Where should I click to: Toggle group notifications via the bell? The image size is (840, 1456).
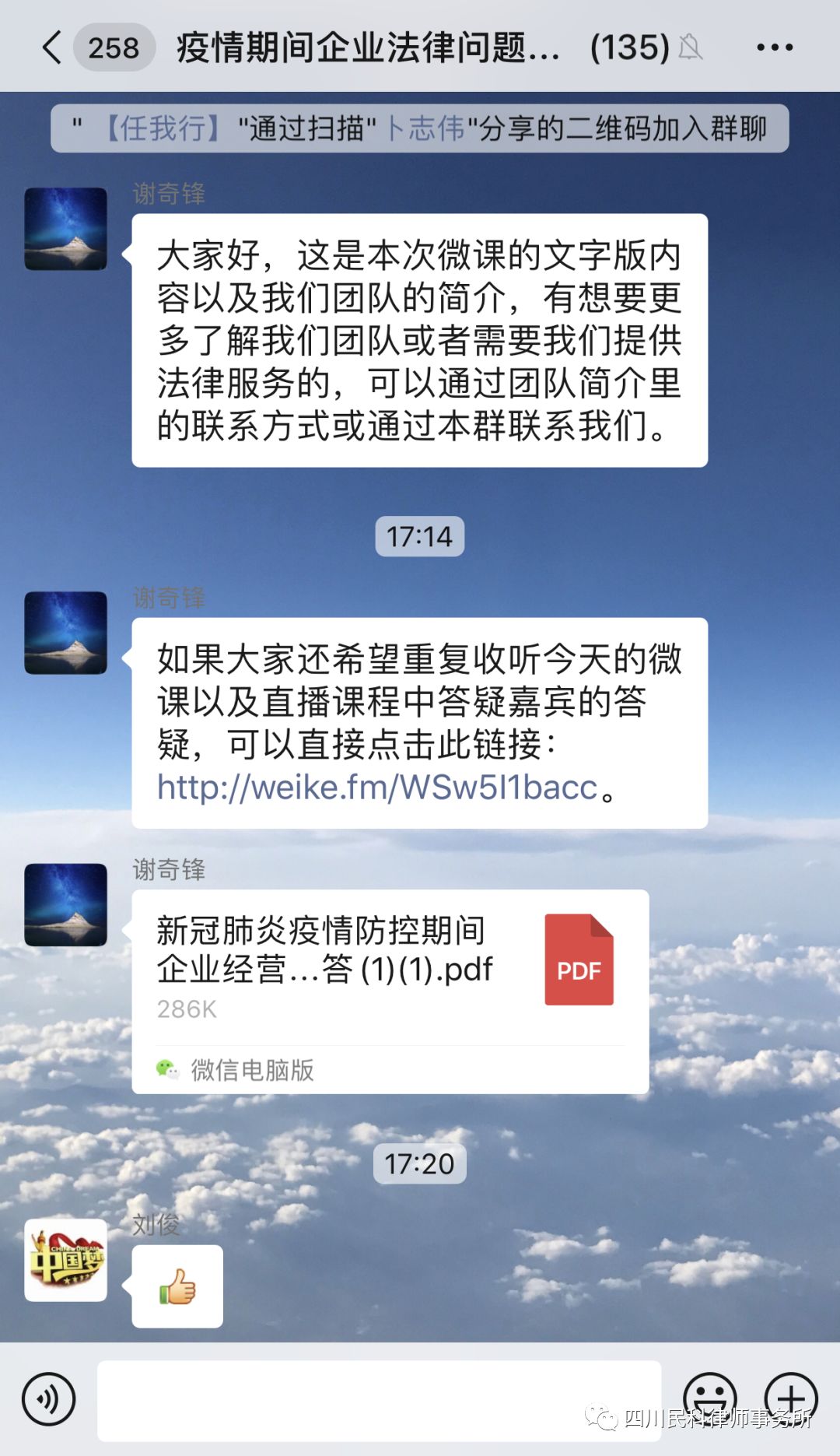pyautogui.click(x=689, y=47)
